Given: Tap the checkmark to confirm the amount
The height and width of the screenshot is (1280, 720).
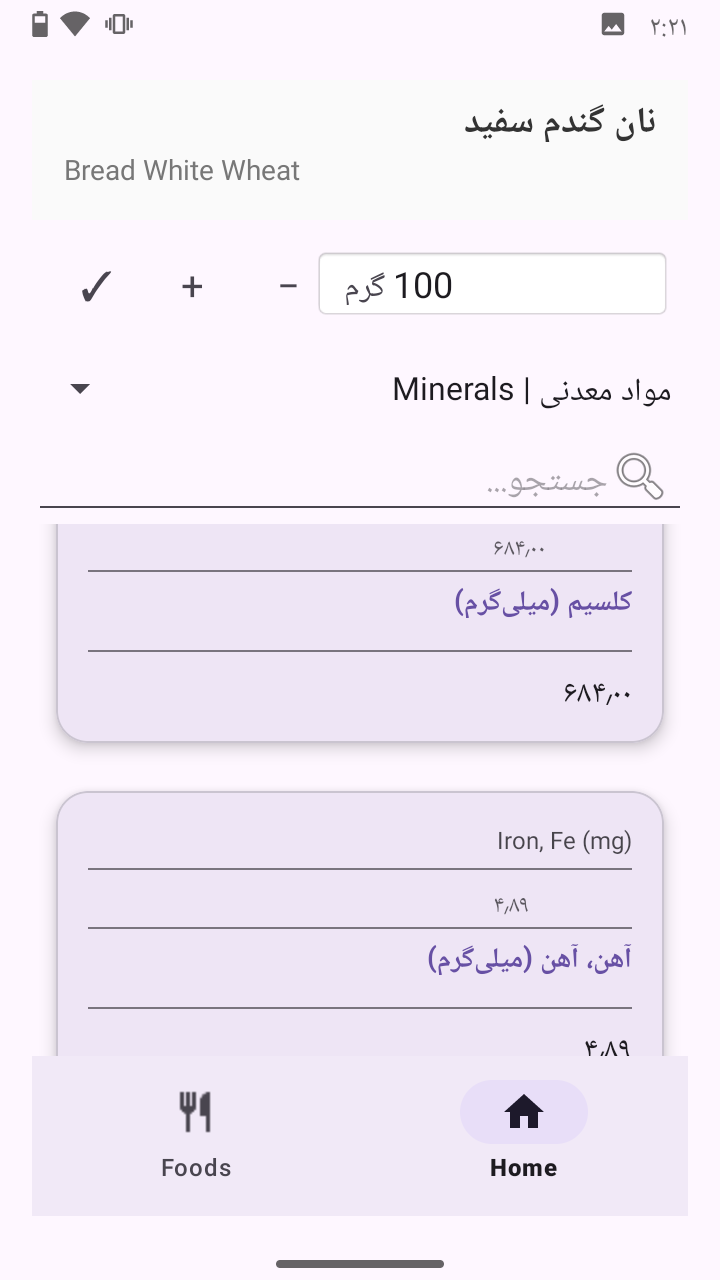Looking at the screenshot, I should 95,285.
